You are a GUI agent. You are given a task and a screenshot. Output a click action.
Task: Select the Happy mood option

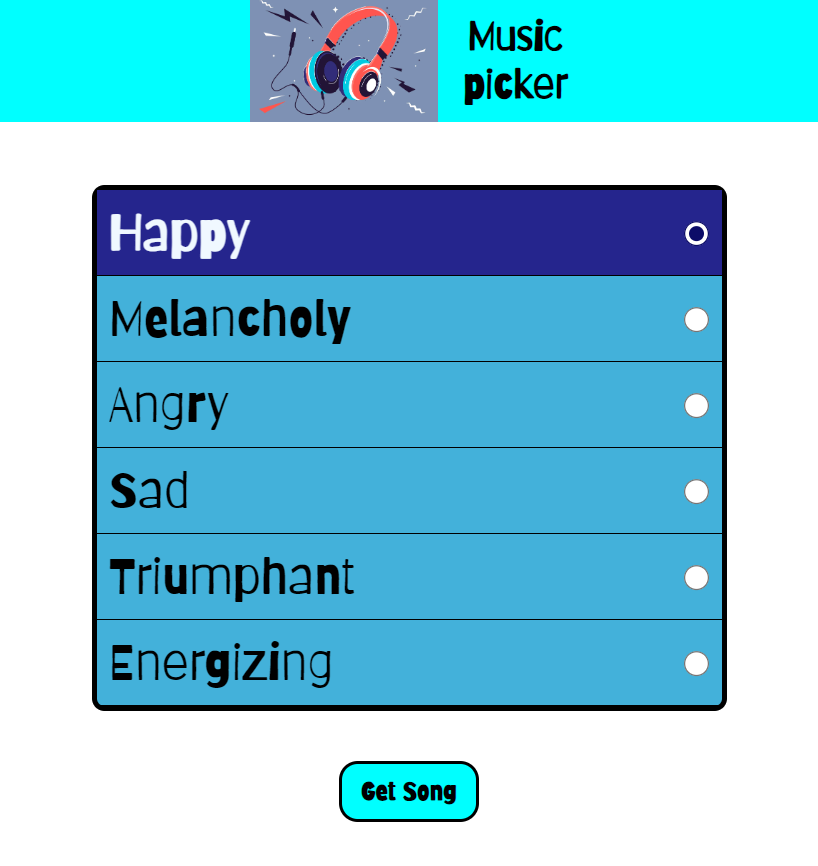click(696, 234)
